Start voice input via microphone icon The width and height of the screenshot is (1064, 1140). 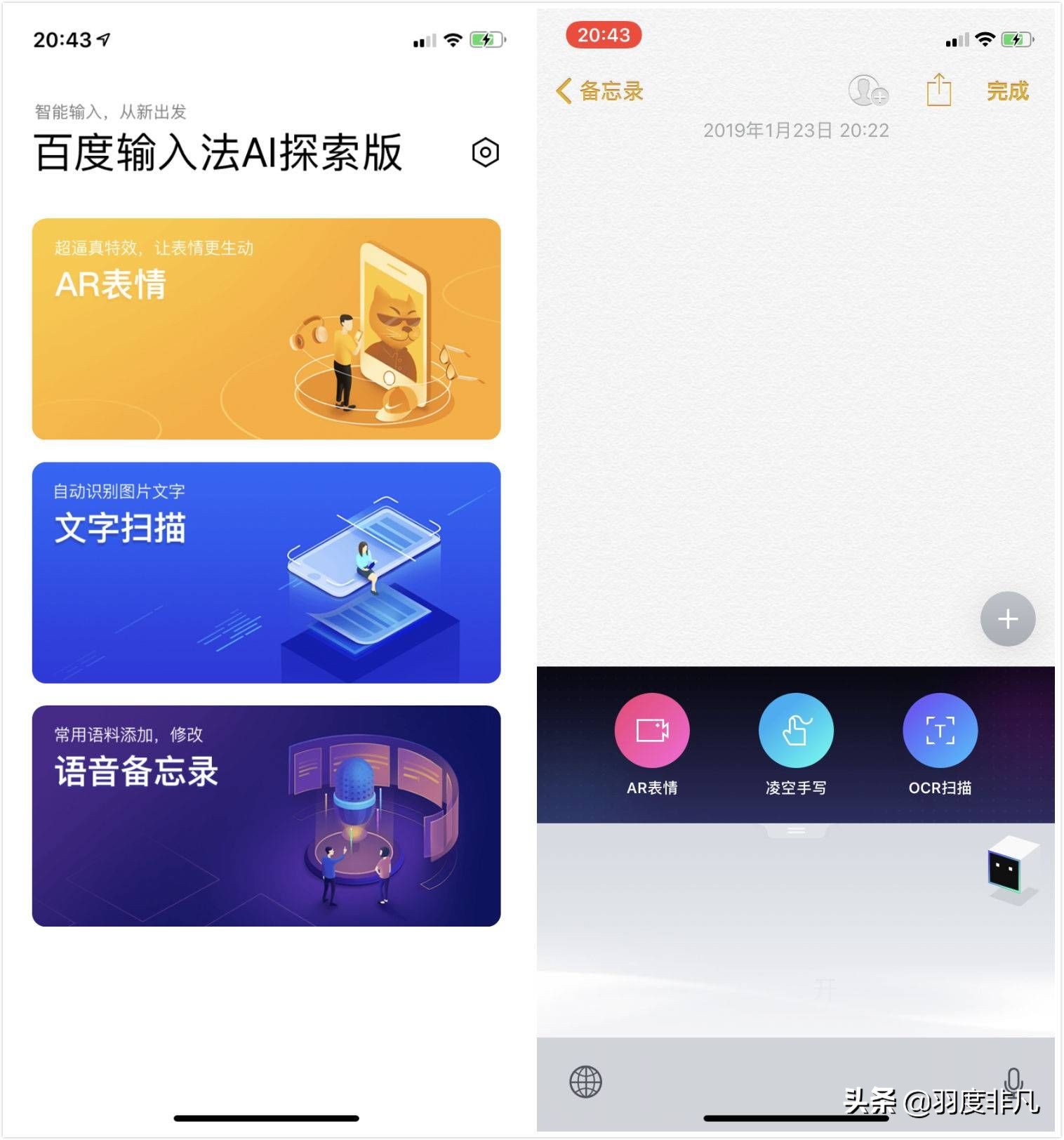point(1014,1082)
